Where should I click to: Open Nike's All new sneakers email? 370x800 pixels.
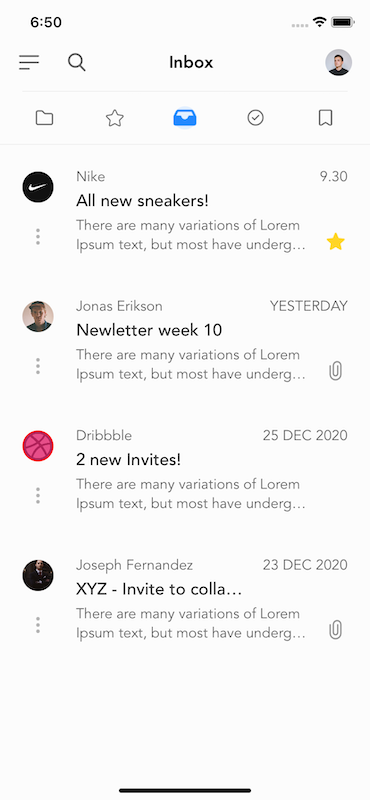[185, 212]
